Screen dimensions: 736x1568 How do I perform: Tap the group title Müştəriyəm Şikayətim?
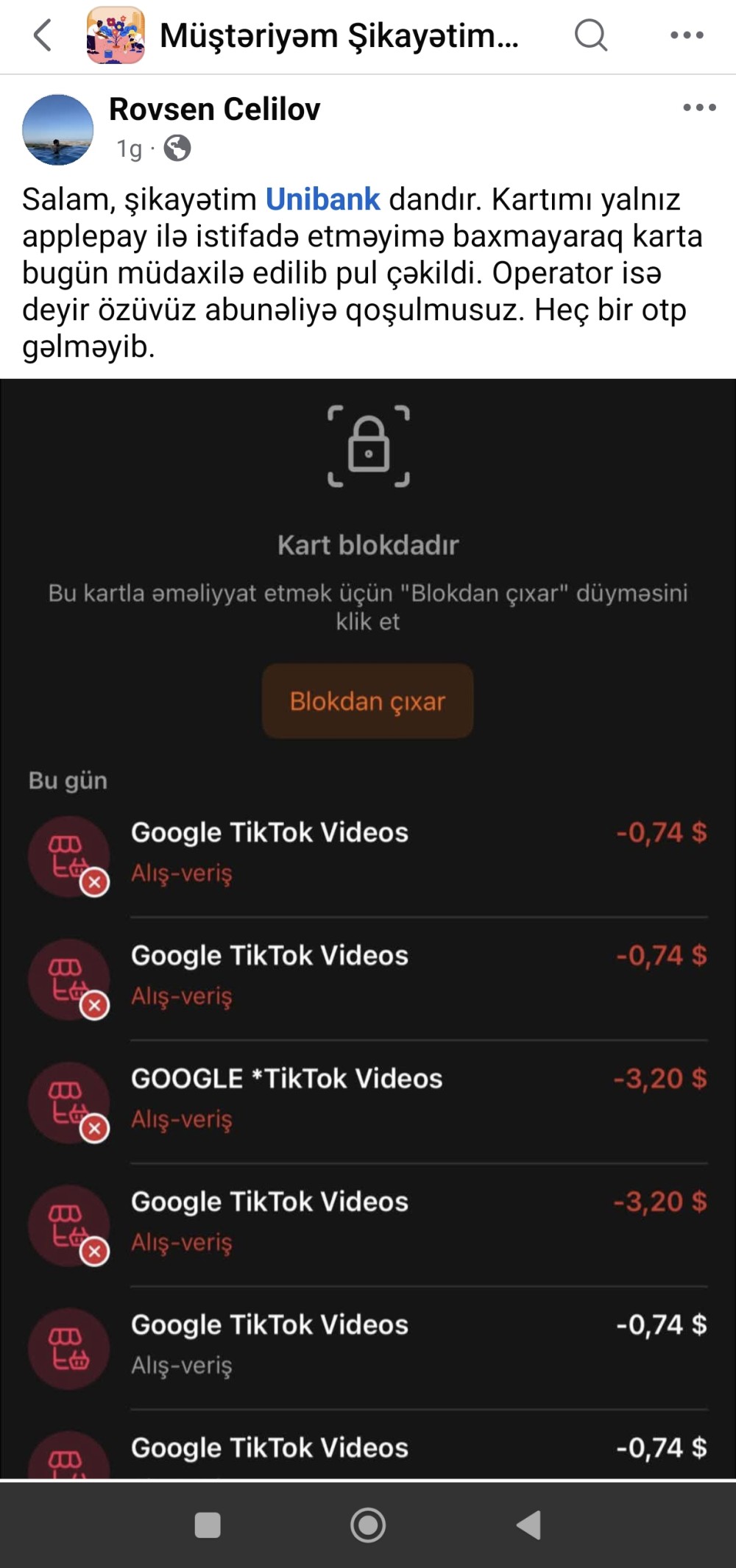pos(339,35)
